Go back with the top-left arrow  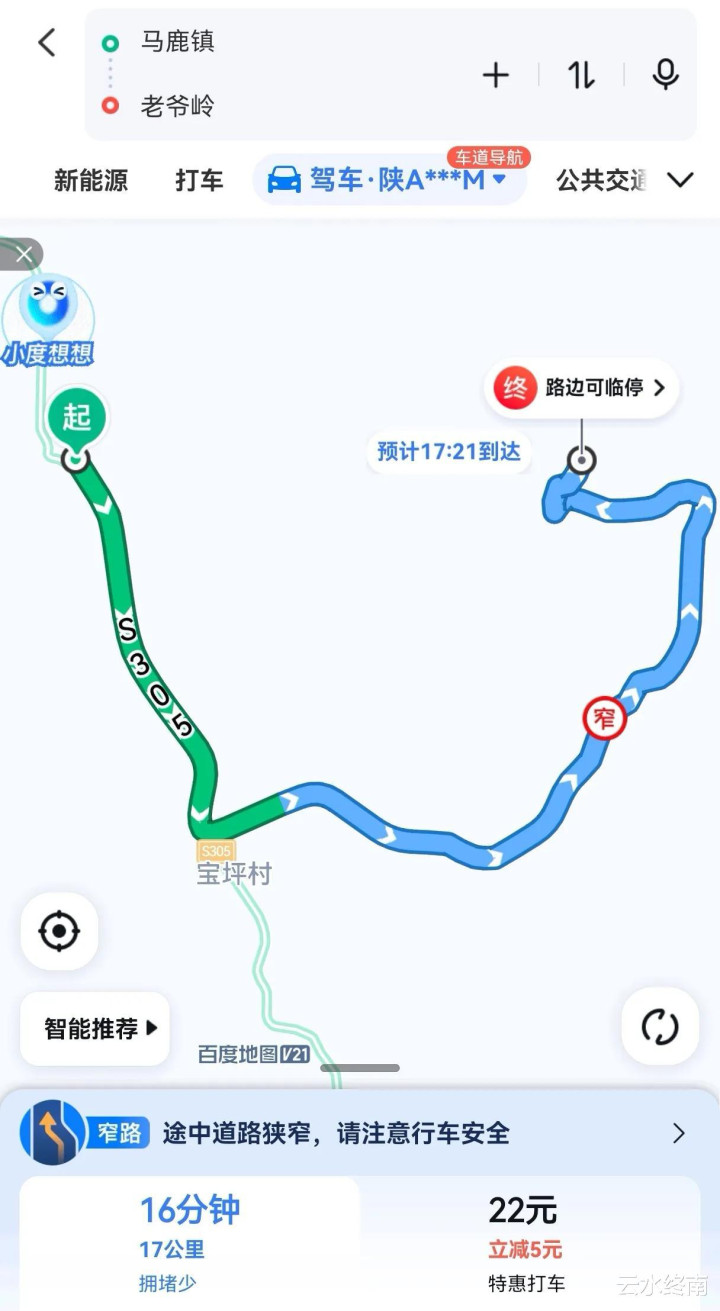pyautogui.click(x=46, y=42)
